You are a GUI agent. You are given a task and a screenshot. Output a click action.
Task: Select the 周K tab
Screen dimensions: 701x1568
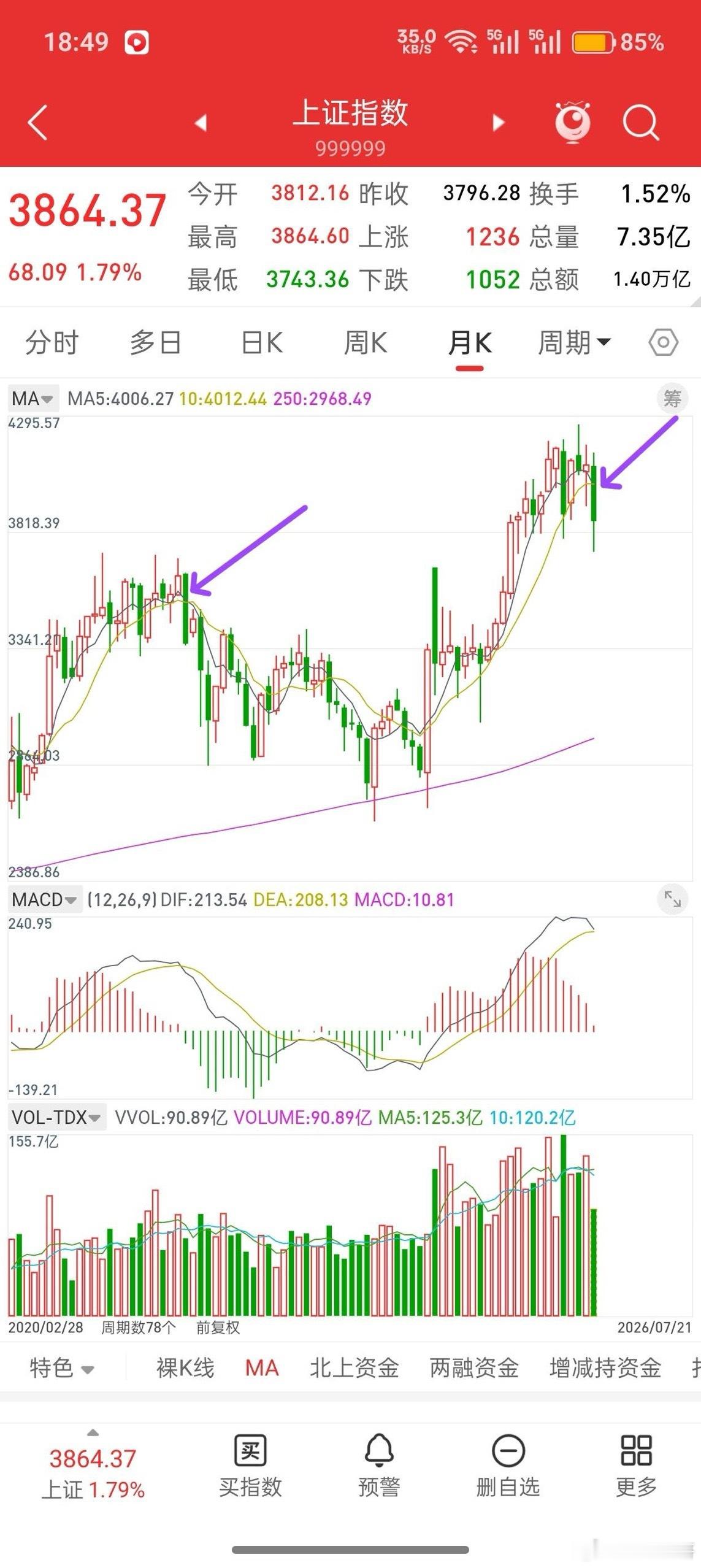point(366,342)
